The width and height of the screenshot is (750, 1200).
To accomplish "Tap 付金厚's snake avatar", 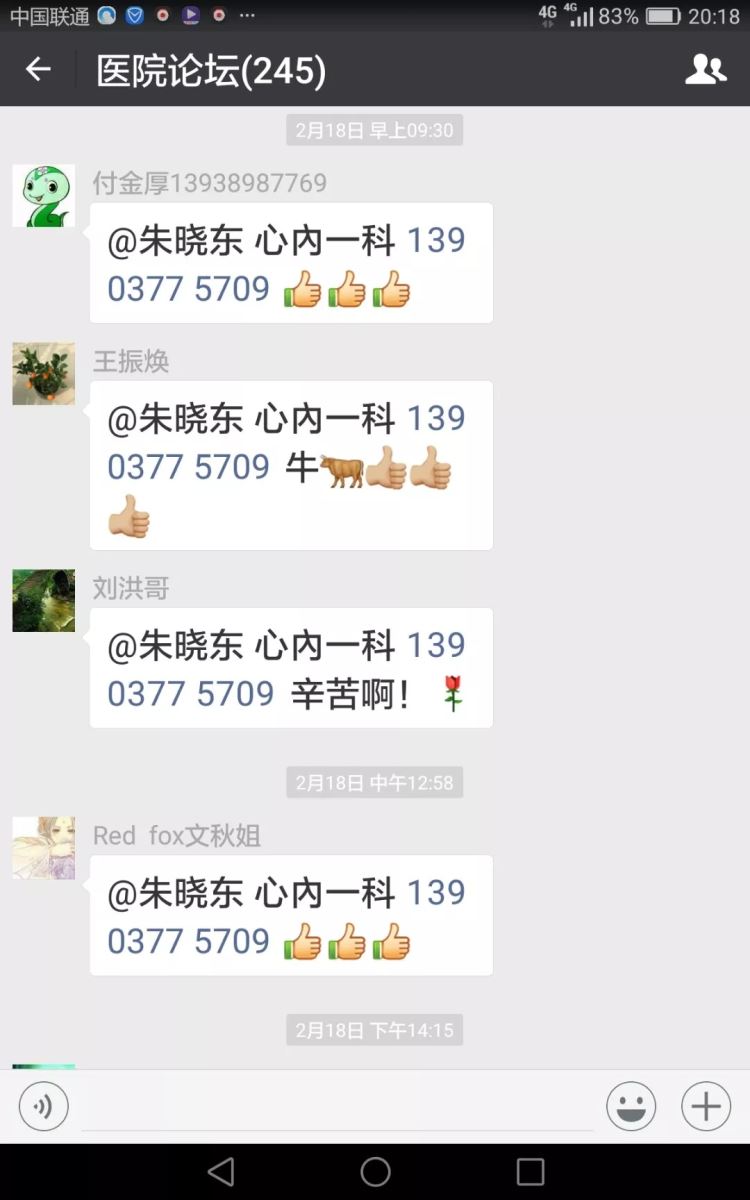I will tap(43, 196).
